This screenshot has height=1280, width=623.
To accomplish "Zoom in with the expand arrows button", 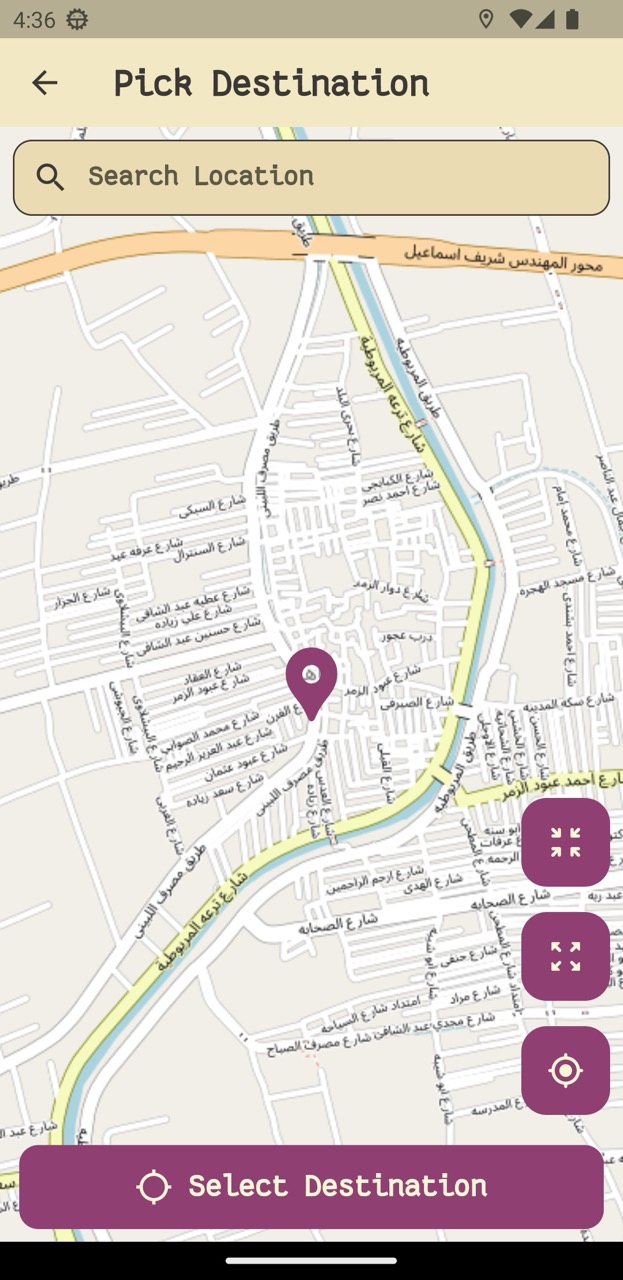I will click(x=565, y=956).
